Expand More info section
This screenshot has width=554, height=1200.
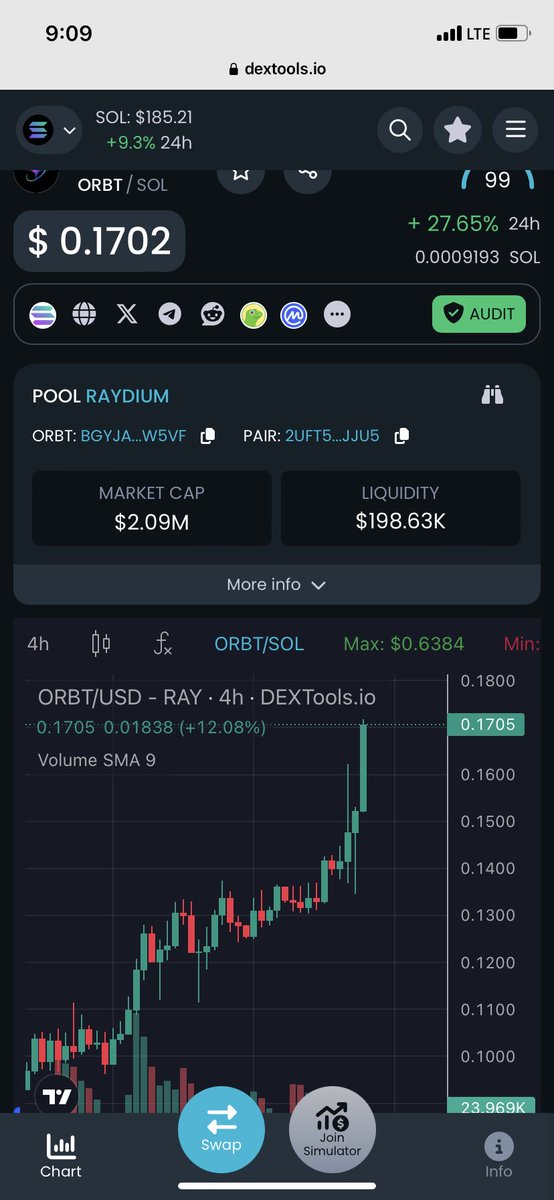277,585
